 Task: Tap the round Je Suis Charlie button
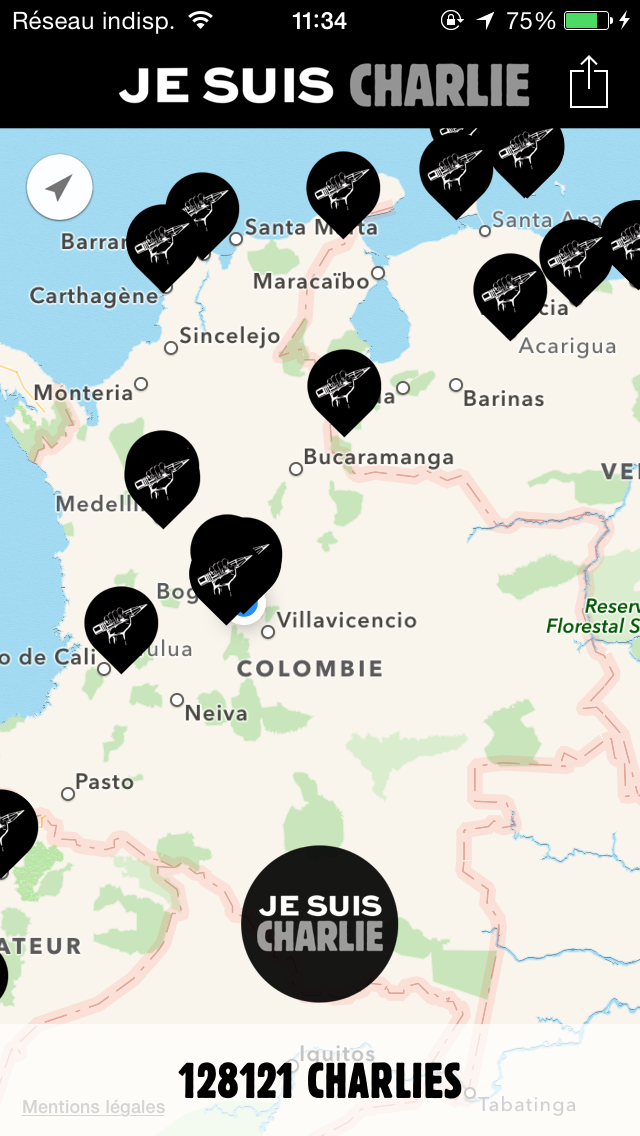[320, 923]
